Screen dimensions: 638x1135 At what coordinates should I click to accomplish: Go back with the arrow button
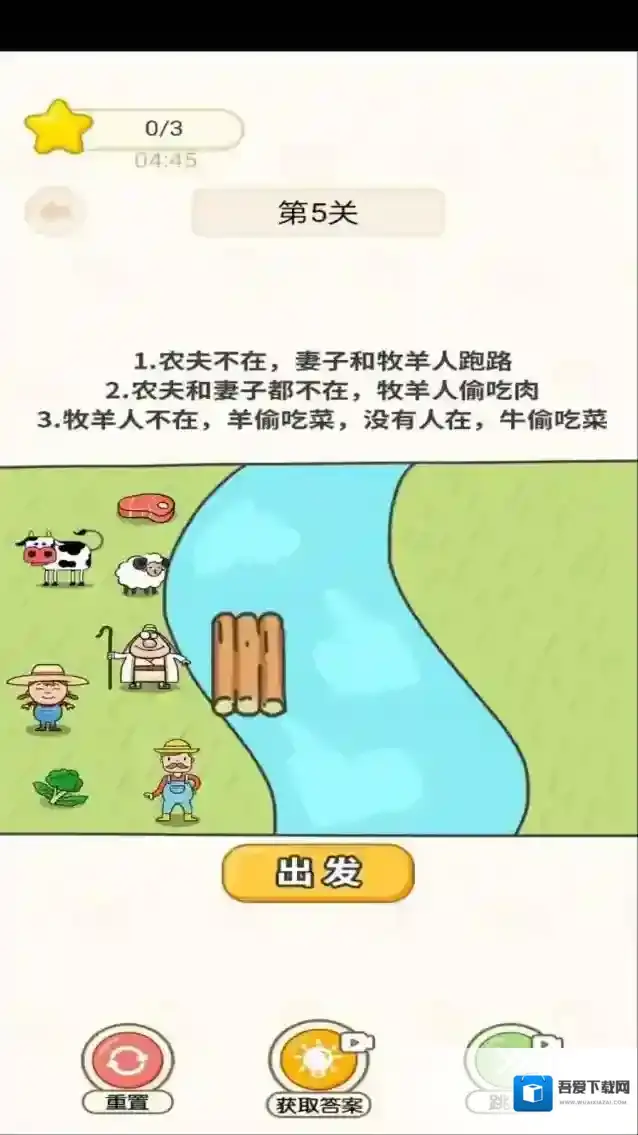[x=56, y=212]
